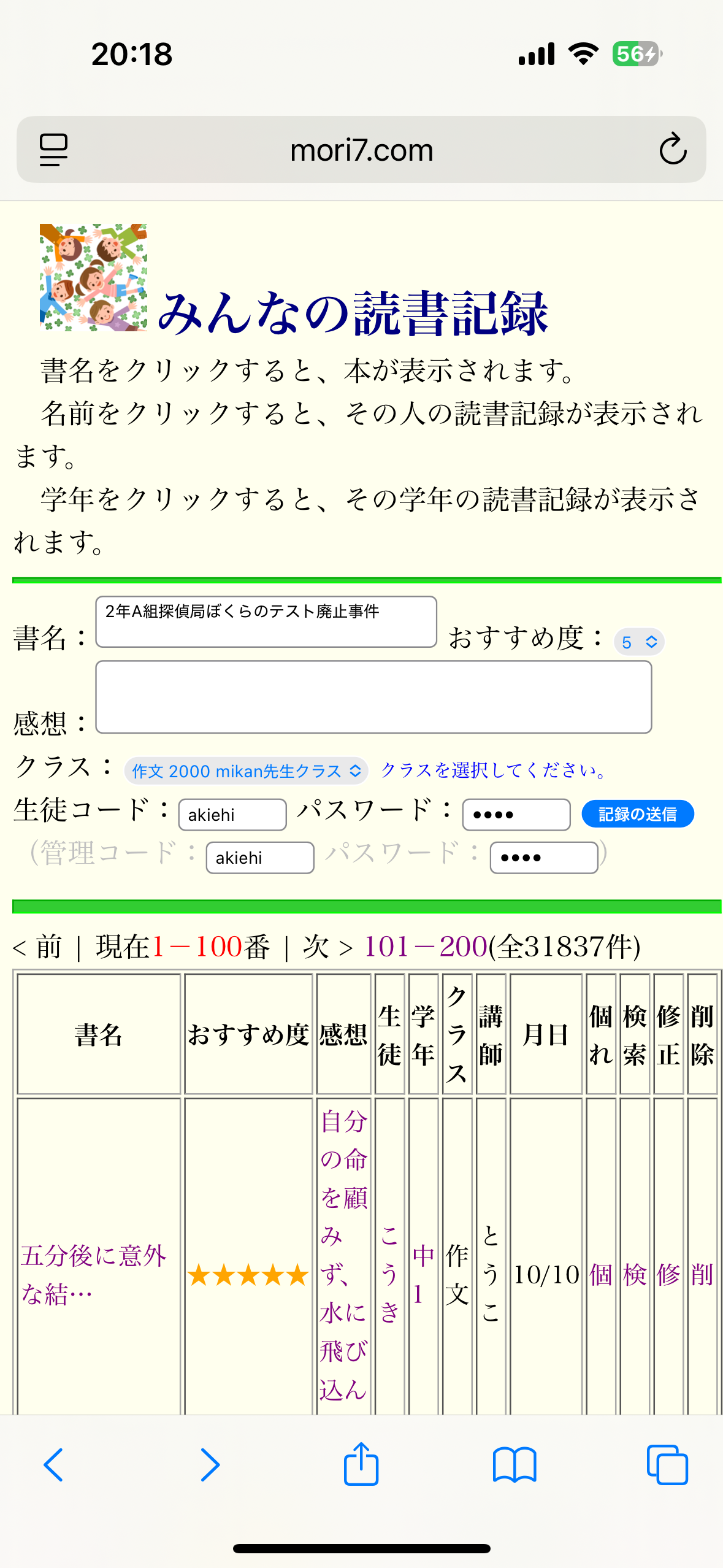
Task: Tap the password field beside 管理コード
Action: (543, 858)
